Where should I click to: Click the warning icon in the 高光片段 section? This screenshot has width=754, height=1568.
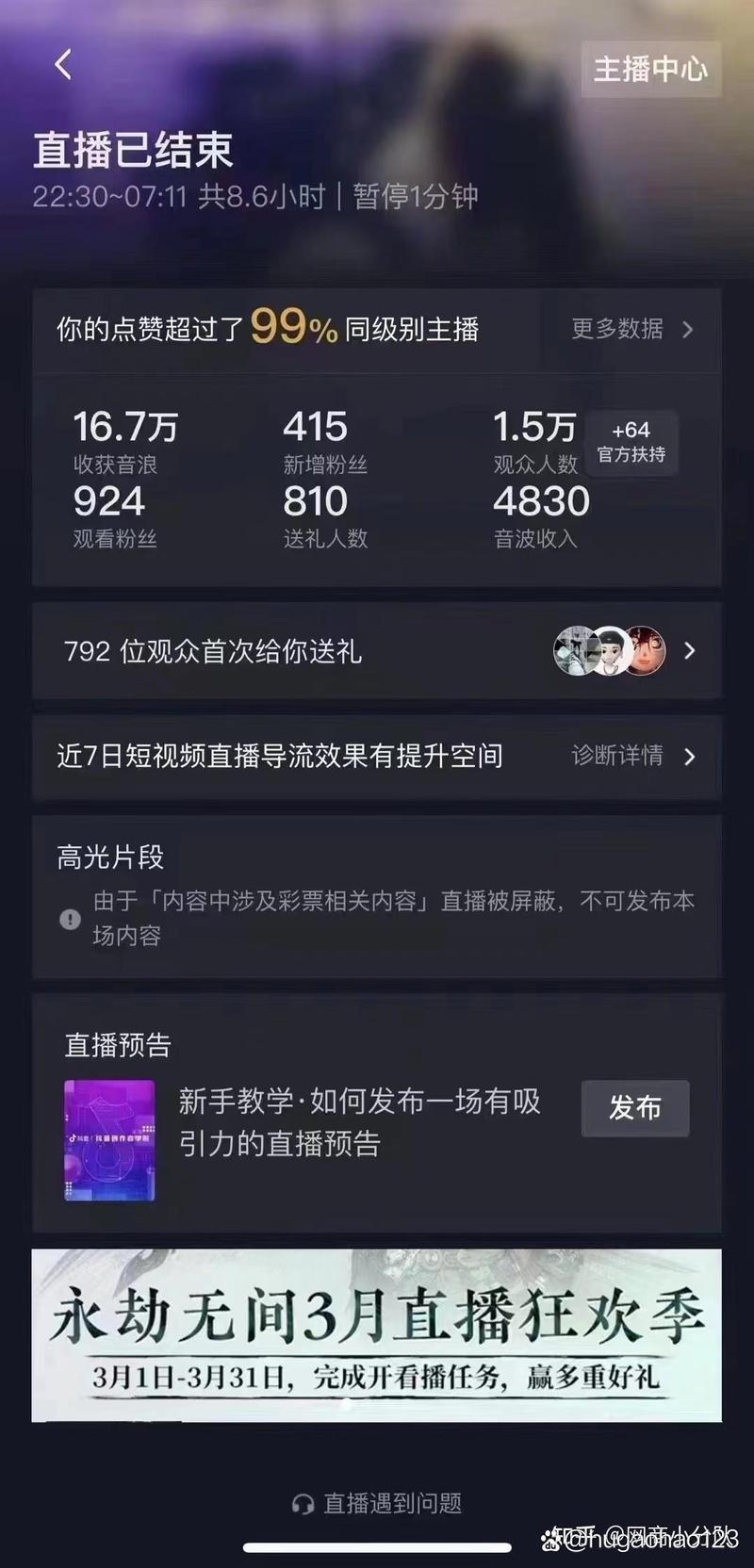(x=70, y=921)
